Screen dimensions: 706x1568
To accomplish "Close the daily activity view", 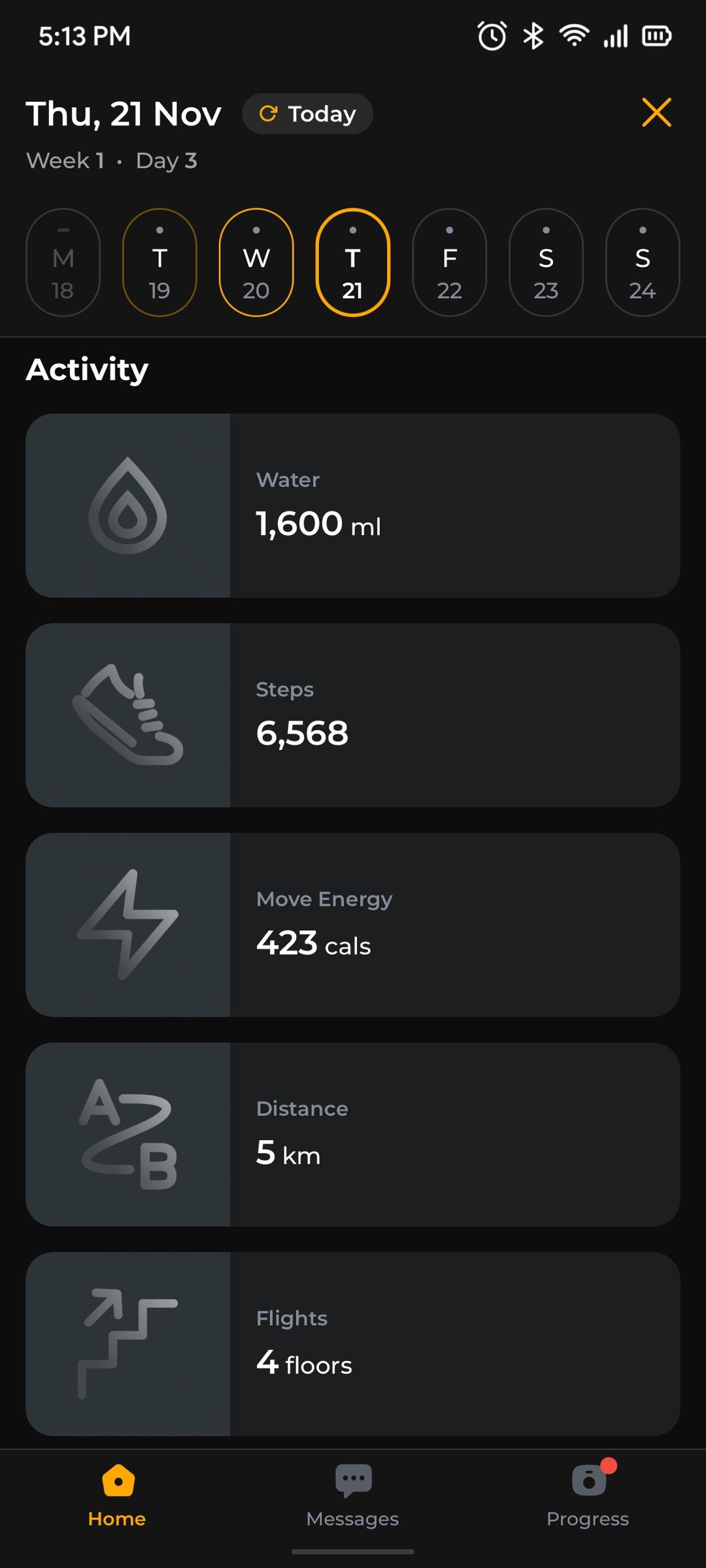I will [x=656, y=112].
